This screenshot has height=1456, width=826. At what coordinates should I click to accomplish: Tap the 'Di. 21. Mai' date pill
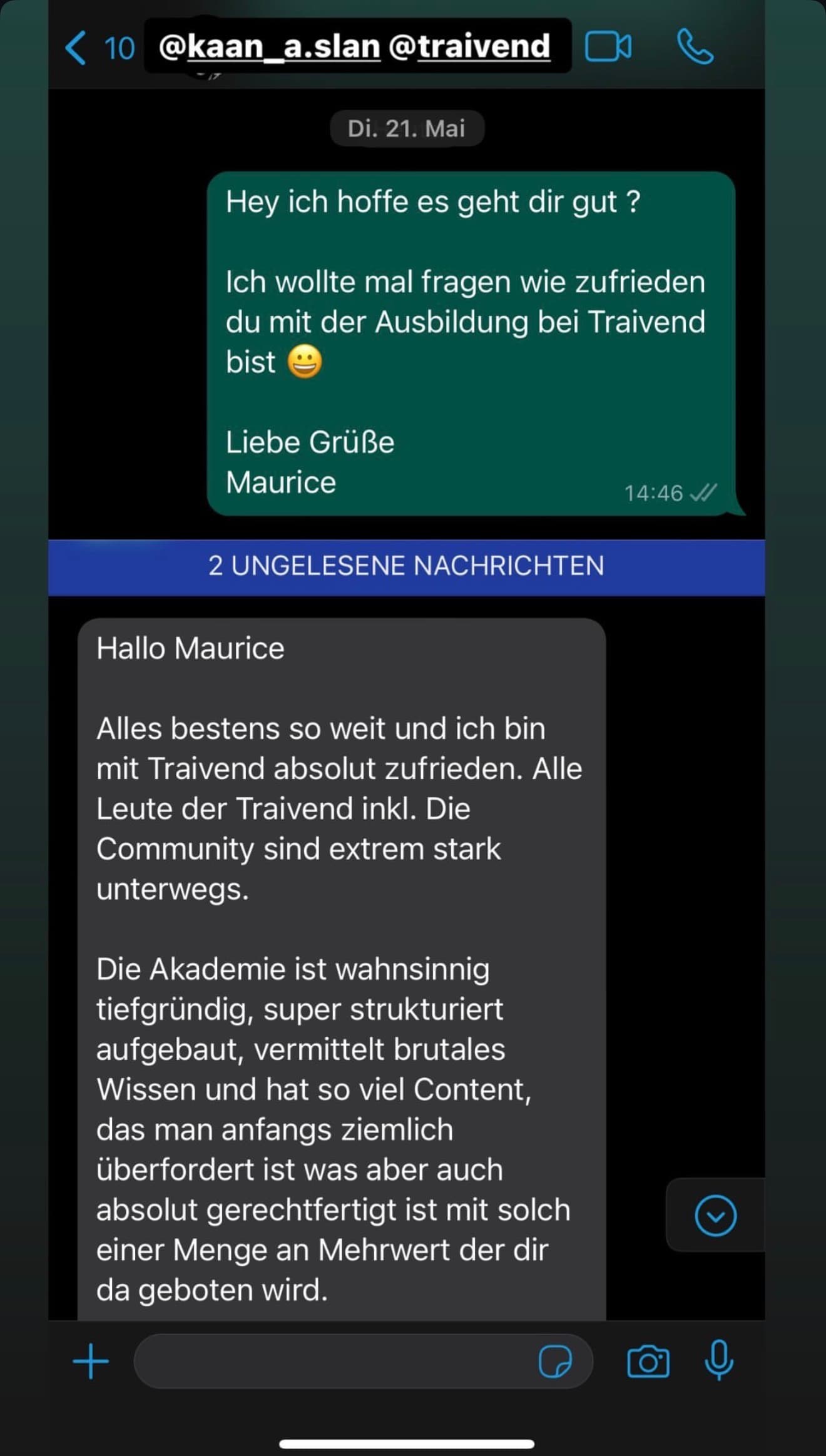(407, 128)
